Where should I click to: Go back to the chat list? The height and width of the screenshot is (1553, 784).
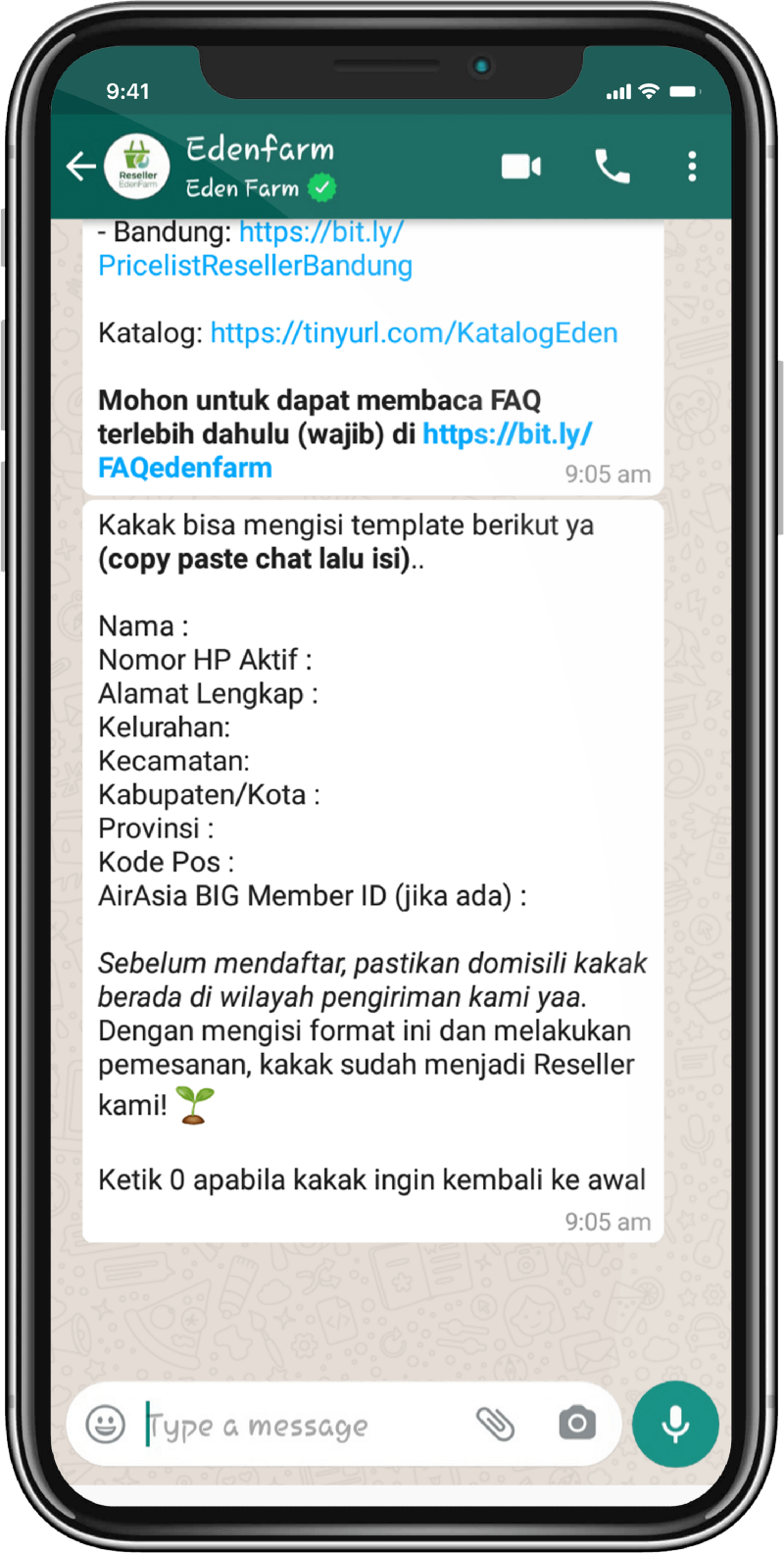pos(80,167)
